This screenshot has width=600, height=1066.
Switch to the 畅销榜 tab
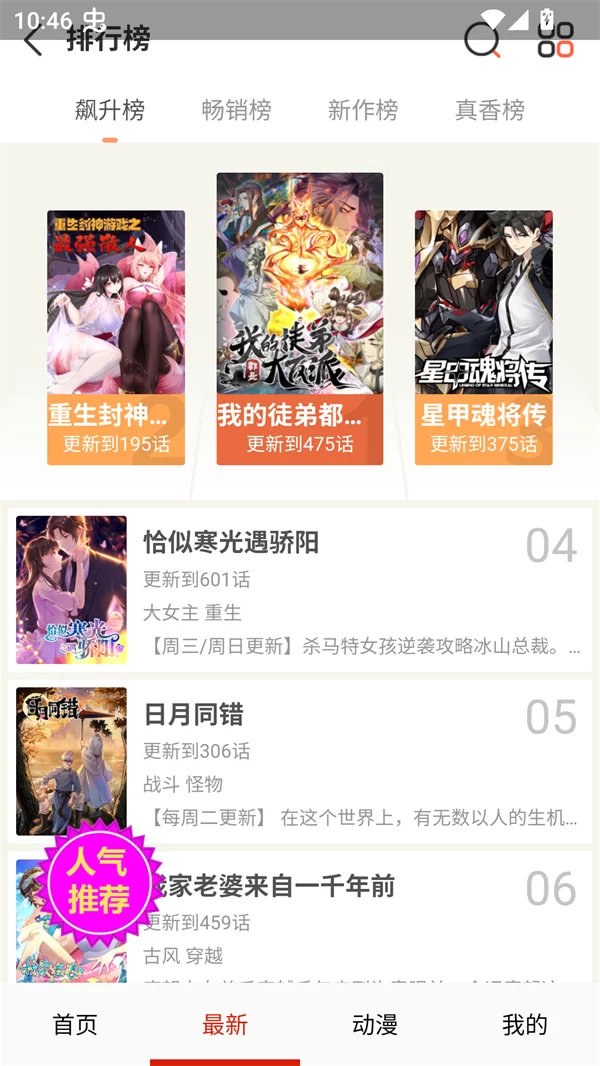click(236, 110)
